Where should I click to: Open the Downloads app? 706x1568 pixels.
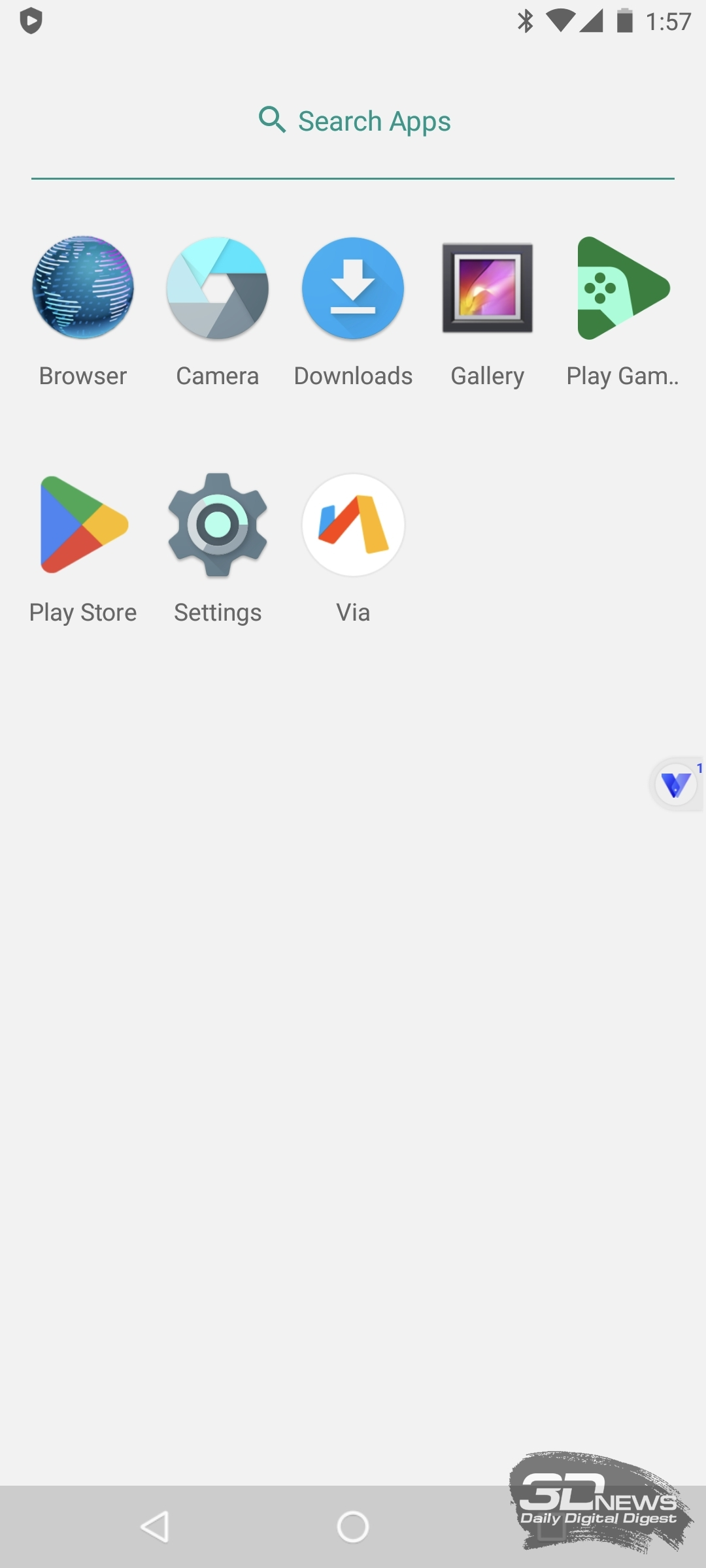click(353, 288)
